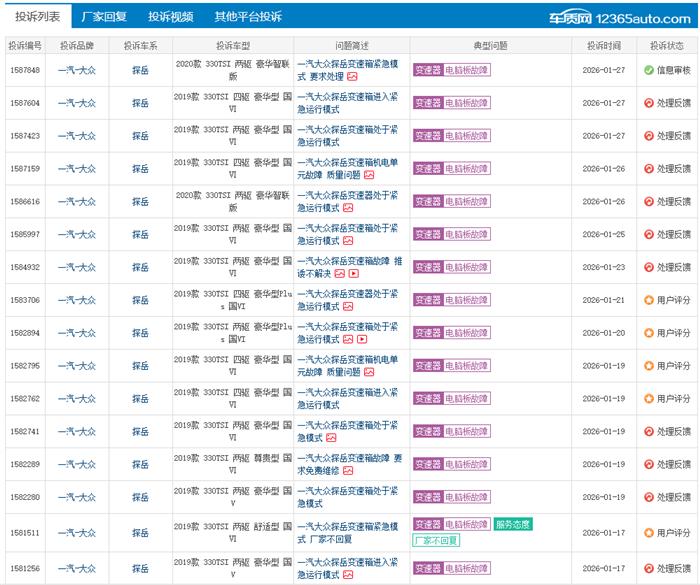Open the problem summary of complaint 1582289
This screenshot has height=585, width=700.
[x=348, y=464]
